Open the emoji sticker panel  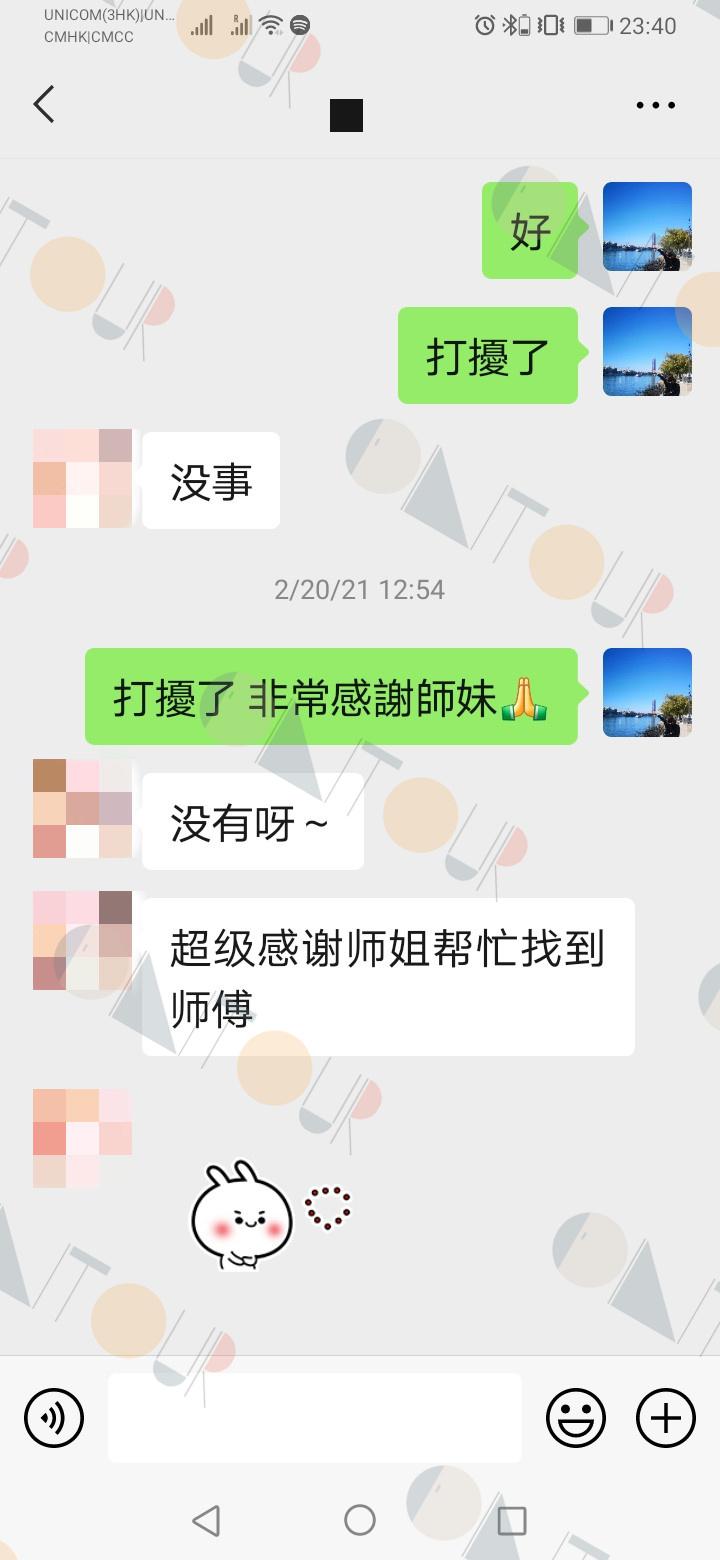pyautogui.click(x=576, y=1417)
